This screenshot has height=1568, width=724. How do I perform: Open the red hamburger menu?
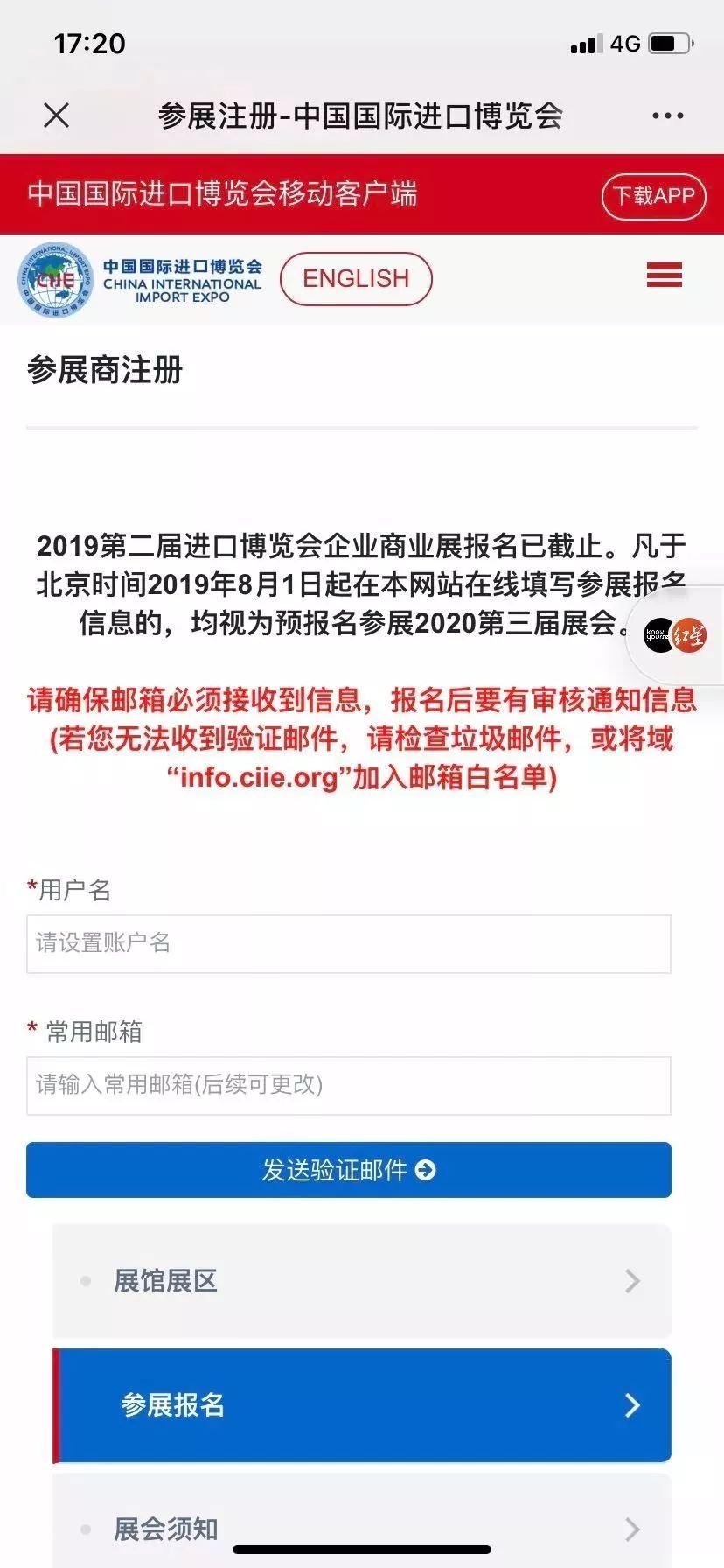tap(665, 276)
